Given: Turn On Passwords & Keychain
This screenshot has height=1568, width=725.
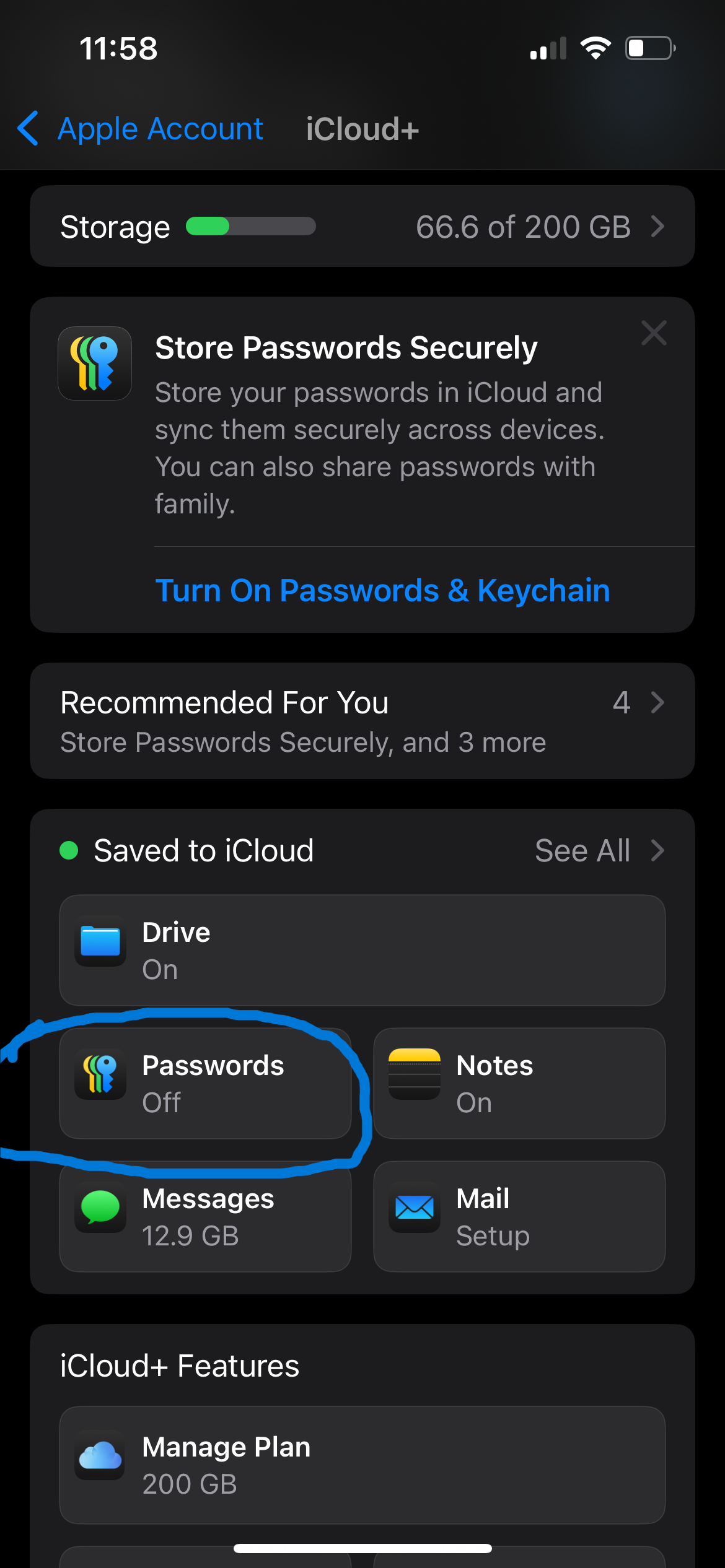Looking at the screenshot, I should [382, 590].
